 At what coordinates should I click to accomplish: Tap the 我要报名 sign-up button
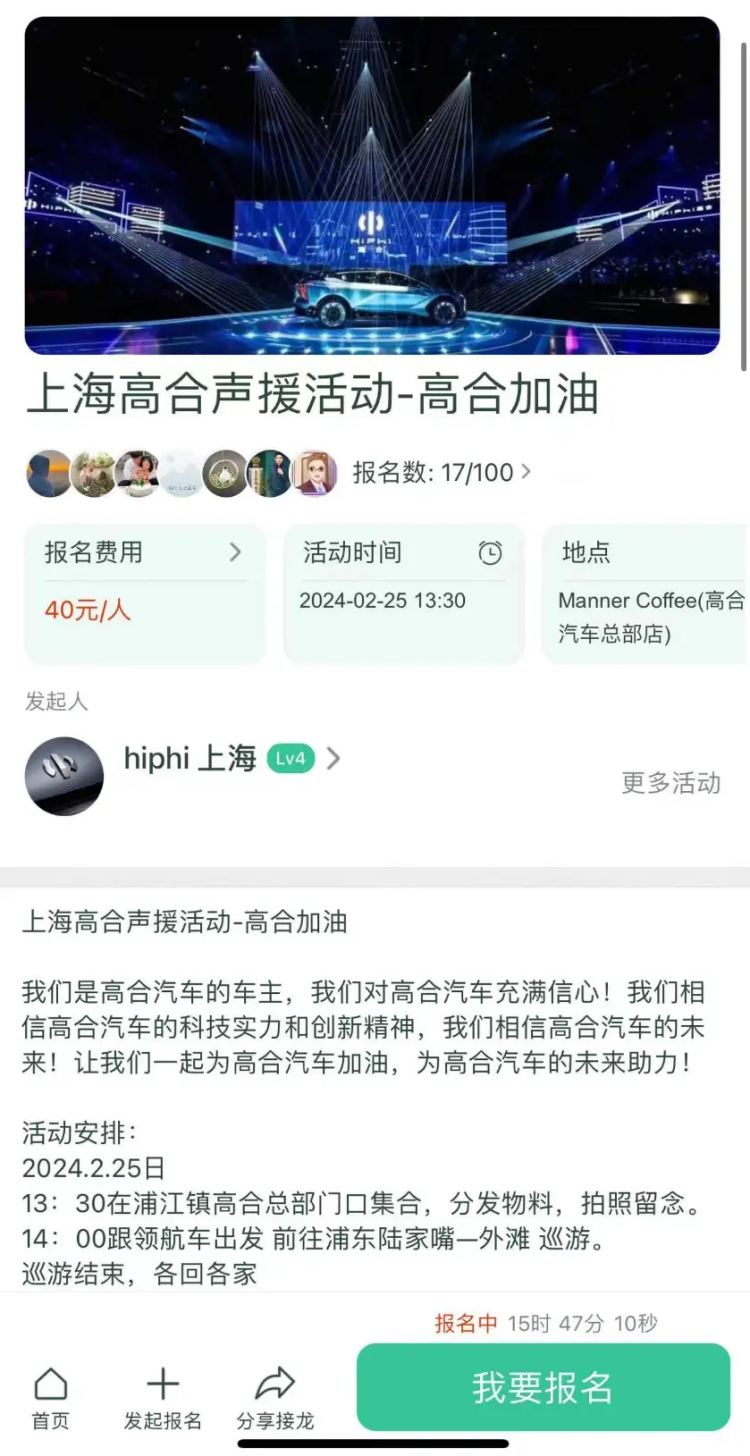pyautogui.click(x=543, y=1387)
